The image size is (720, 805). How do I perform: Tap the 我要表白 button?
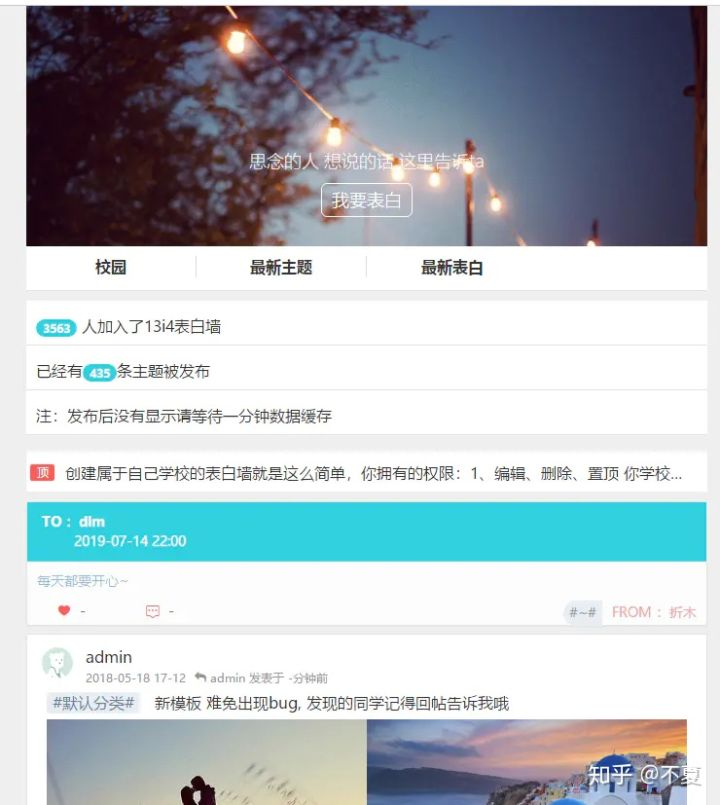[366, 200]
